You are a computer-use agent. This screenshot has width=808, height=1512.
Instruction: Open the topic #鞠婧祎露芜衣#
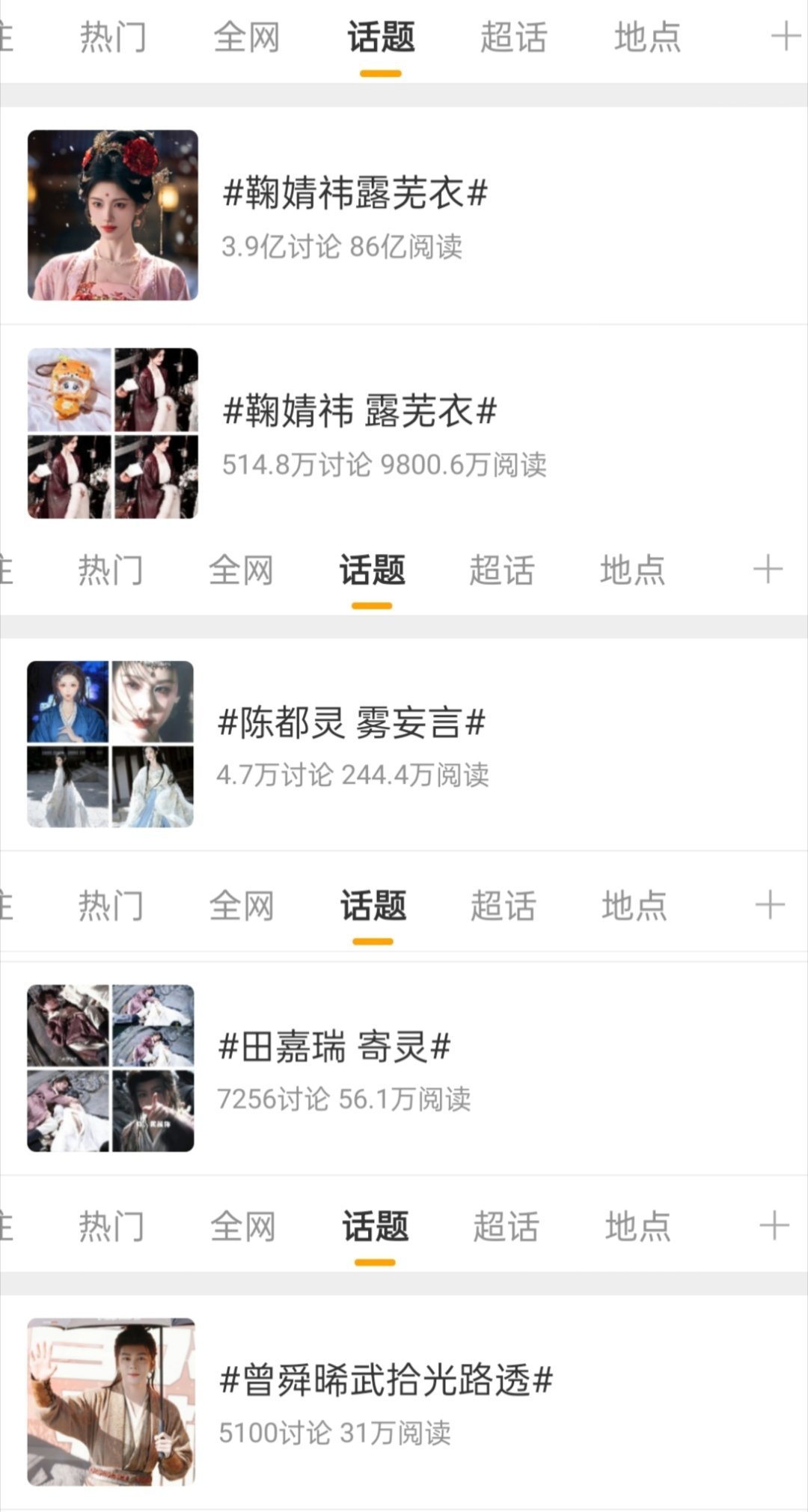[355, 193]
